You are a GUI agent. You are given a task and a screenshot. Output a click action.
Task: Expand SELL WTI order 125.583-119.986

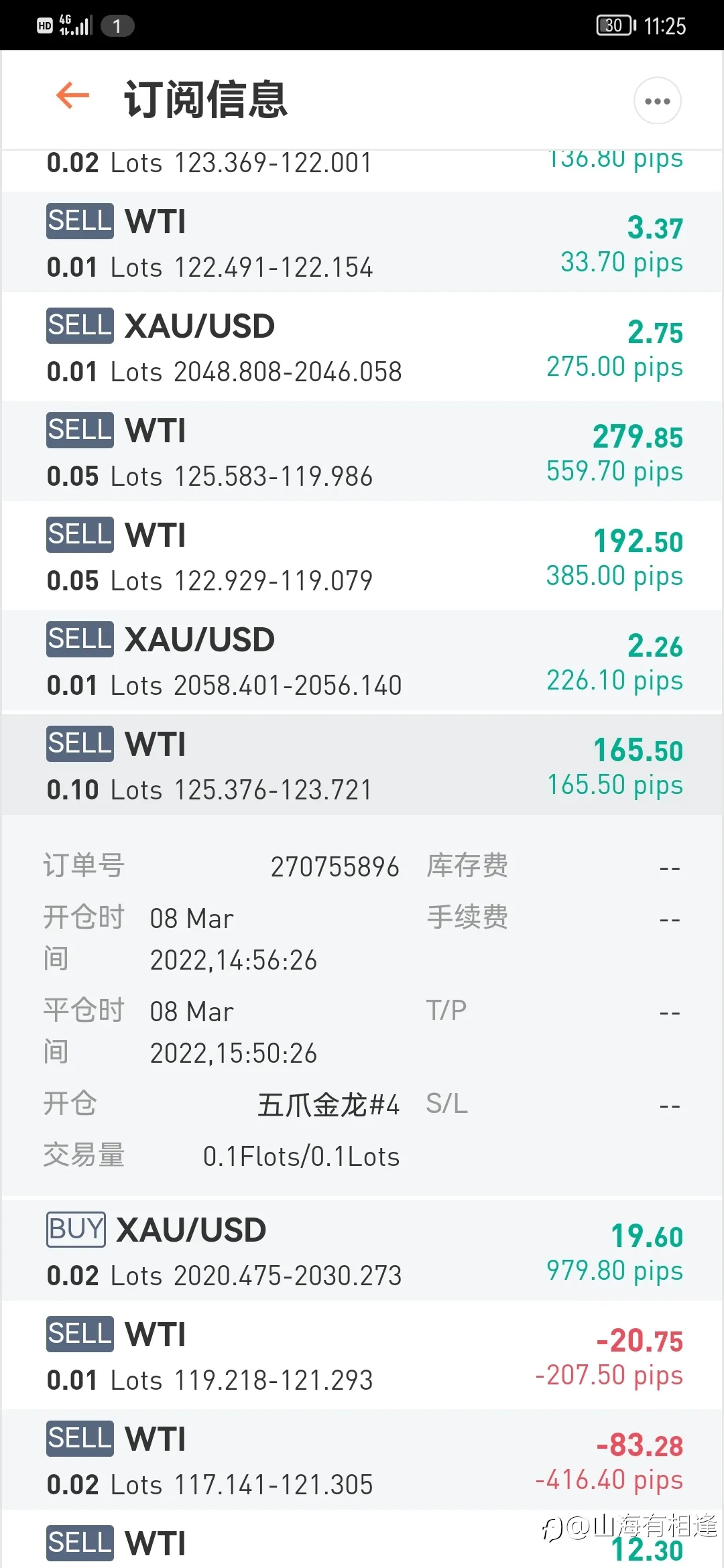click(x=362, y=452)
